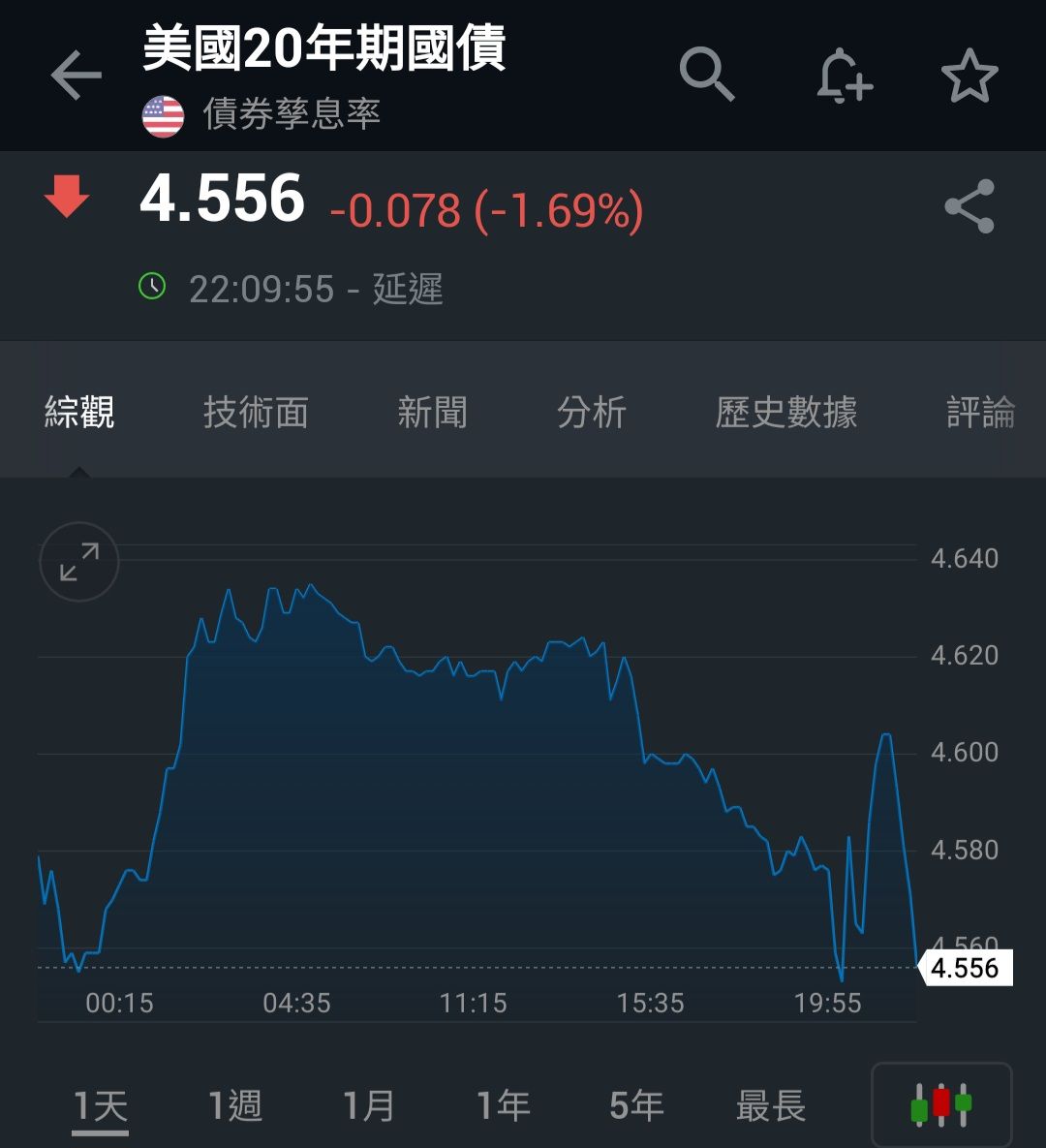
Task: Select the 綜觀 overview tab
Action: click(x=79, y=413)
